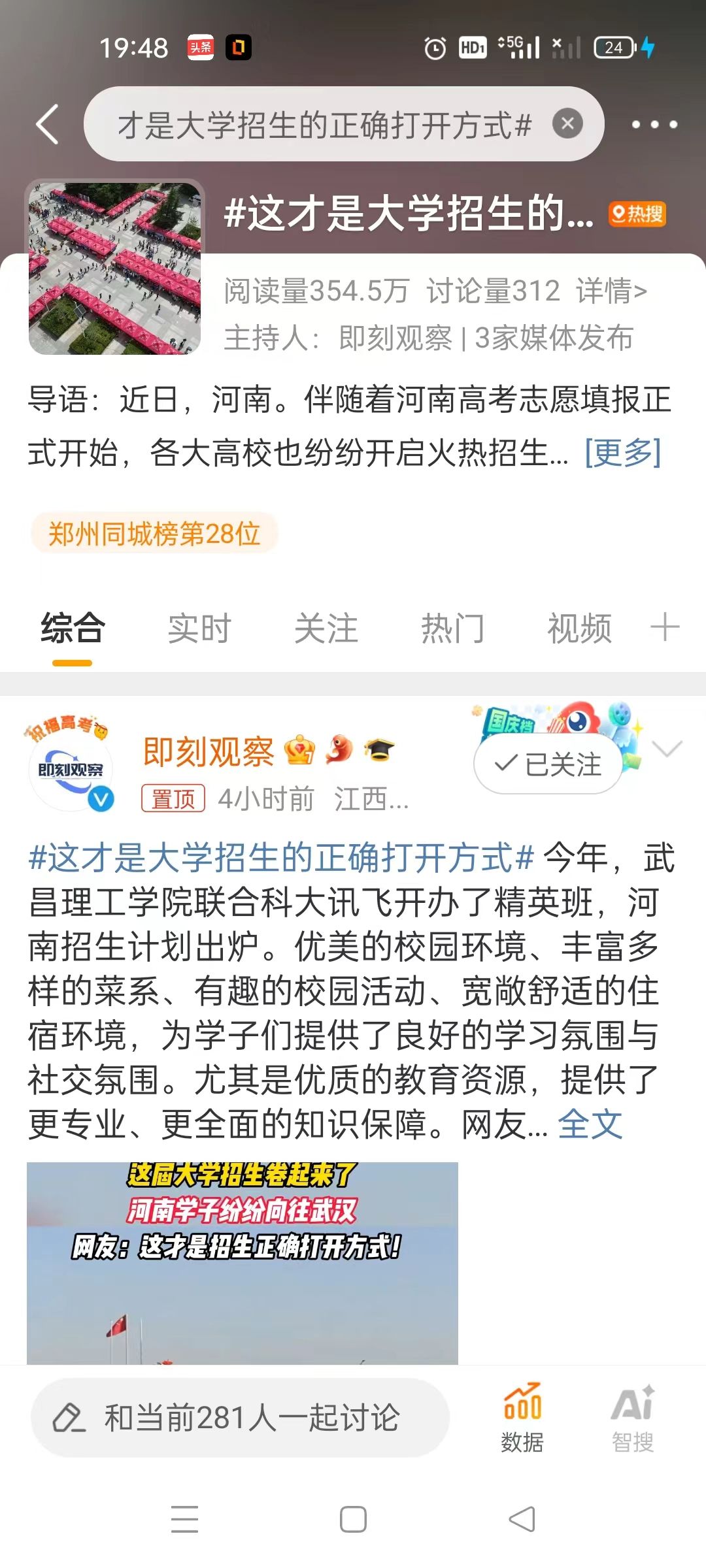The image size is (706, 1568).
Task: Toggle the 已关注 follow button
Action: tap(548, 764)
